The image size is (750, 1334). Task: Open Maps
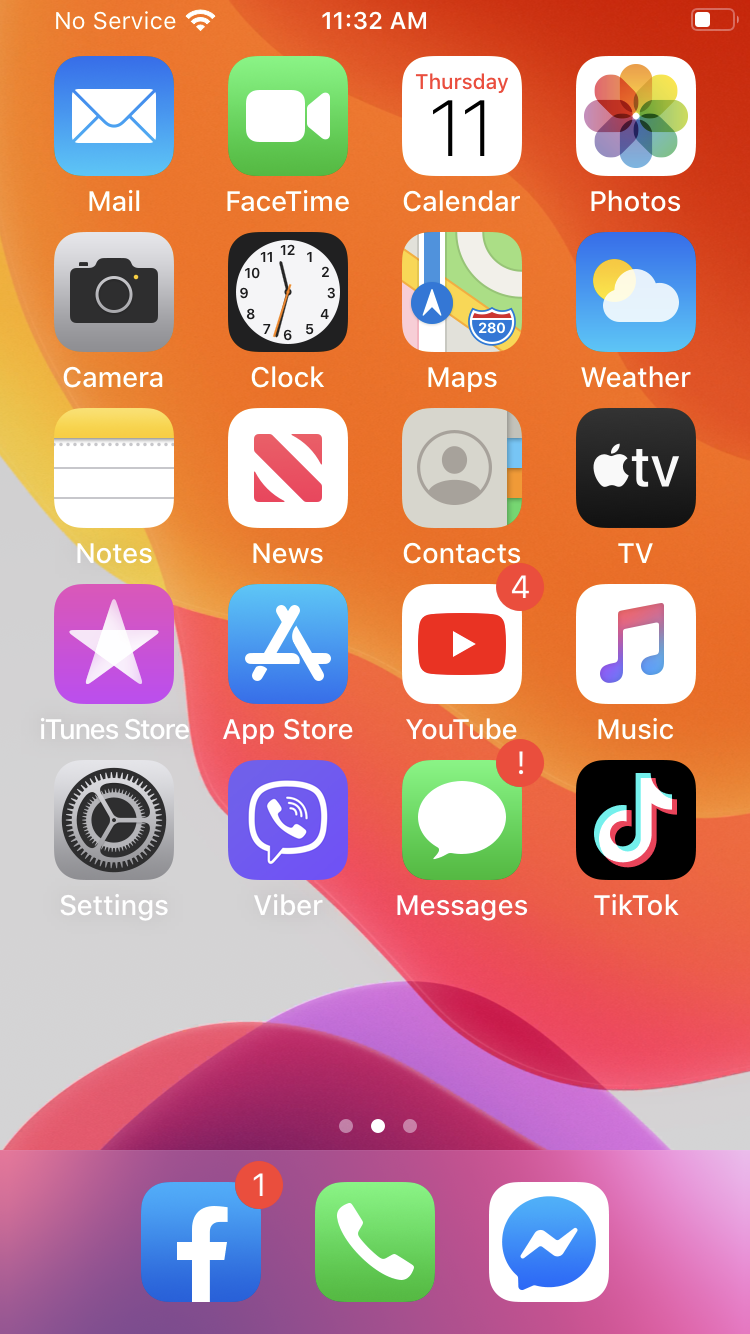[462, 292]
